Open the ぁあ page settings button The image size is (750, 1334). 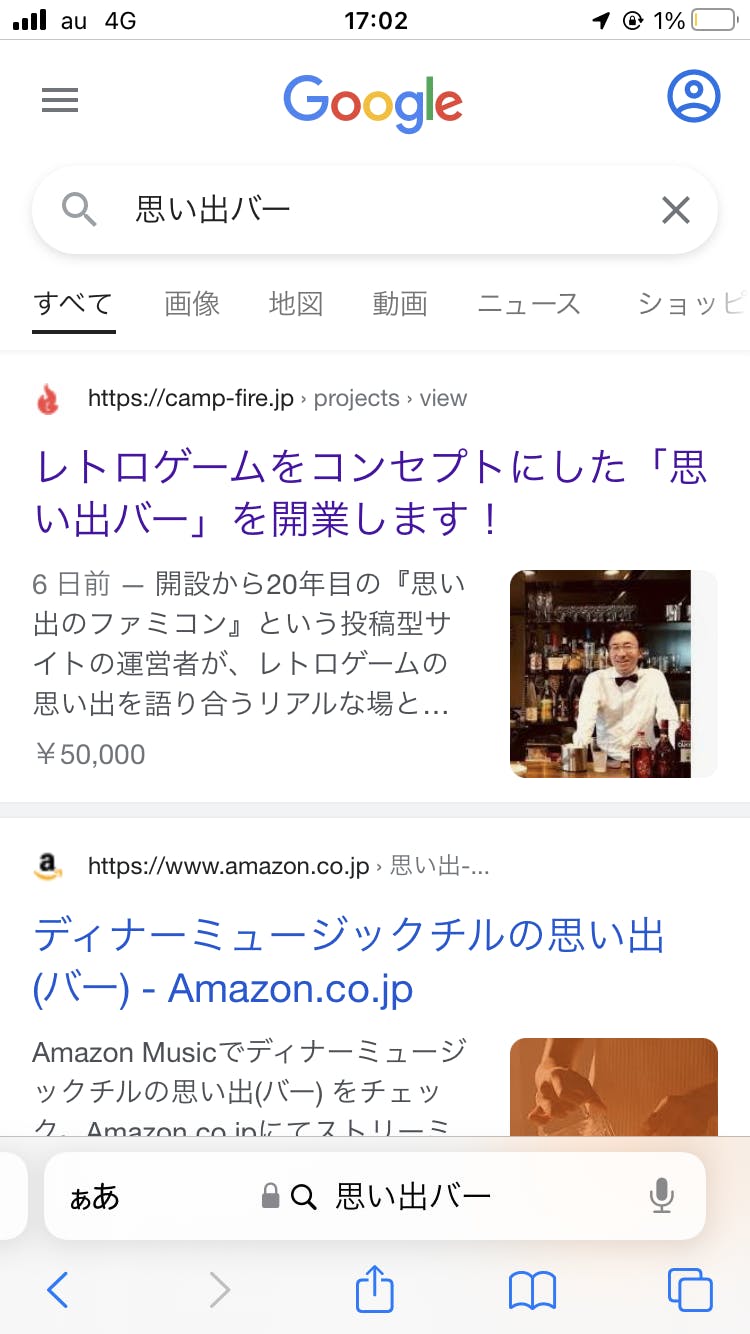click(x=95, y=1196)
